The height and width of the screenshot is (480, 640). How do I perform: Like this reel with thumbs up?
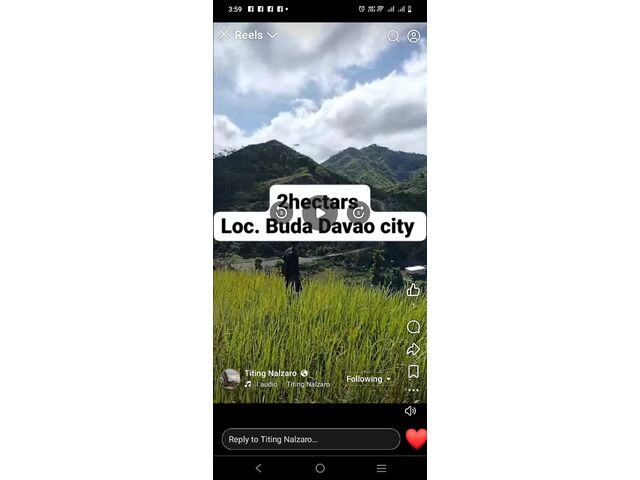point(413,290)
